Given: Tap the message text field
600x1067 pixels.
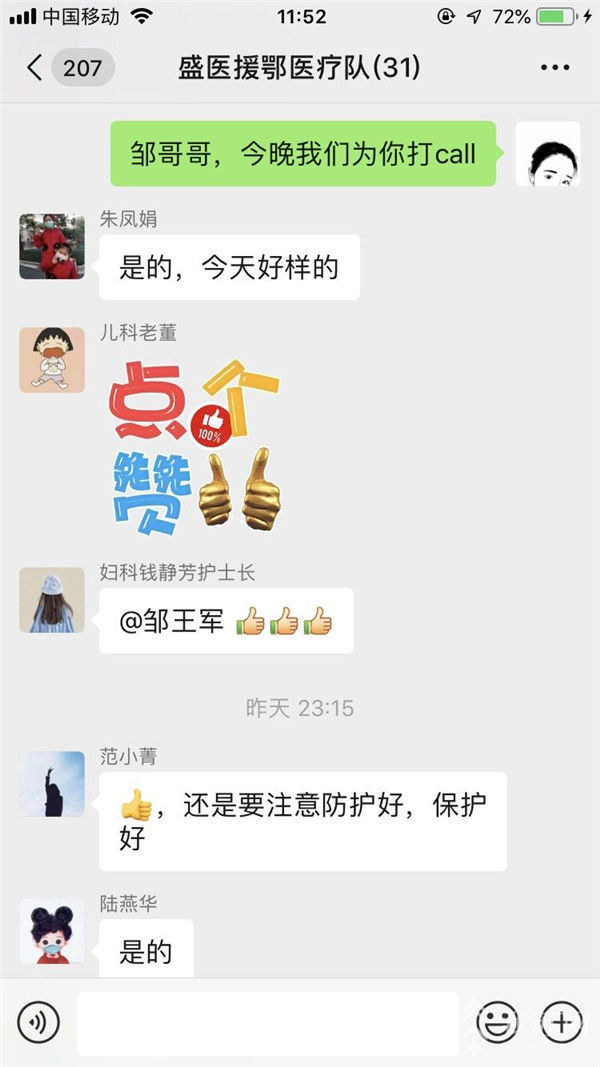Looking at the screenshot, I should click(x=267, y=1022).
